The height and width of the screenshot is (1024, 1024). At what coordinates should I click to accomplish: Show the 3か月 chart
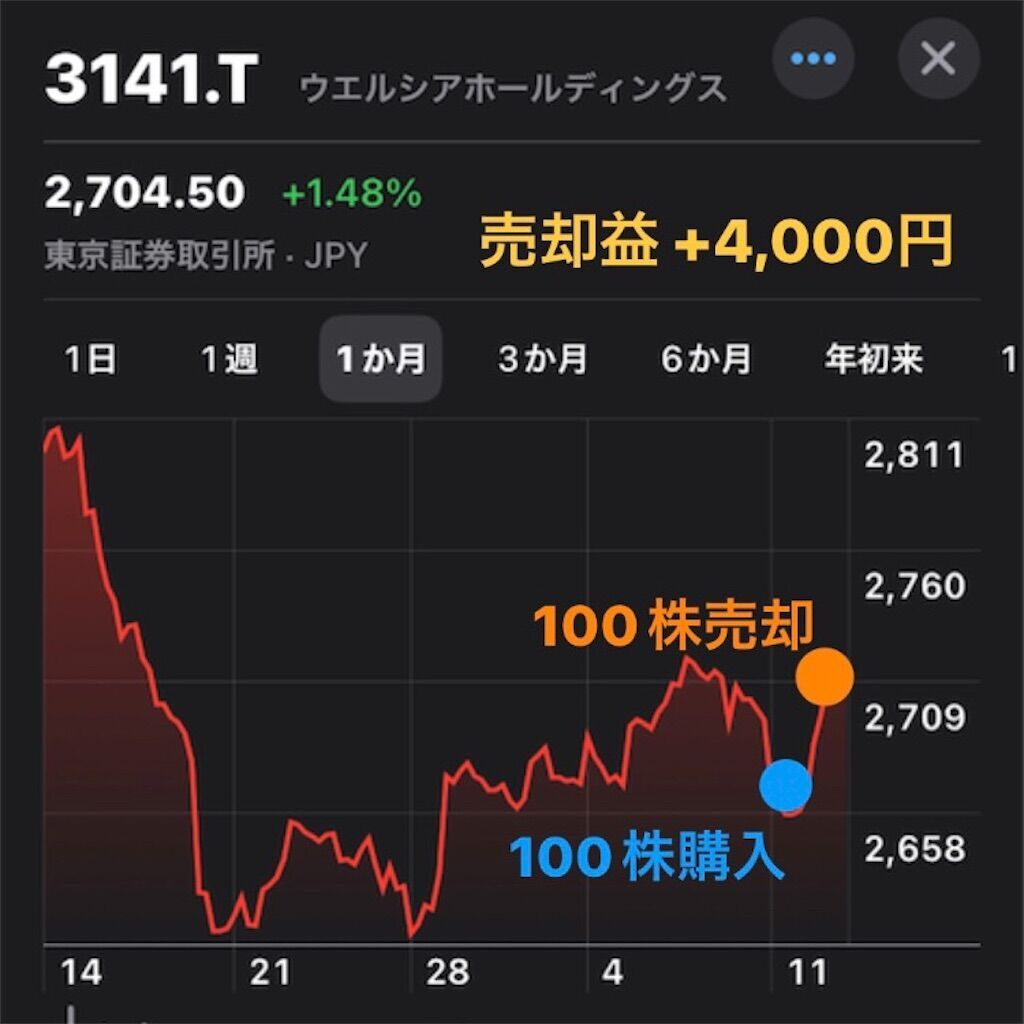(x=543, y=359)
